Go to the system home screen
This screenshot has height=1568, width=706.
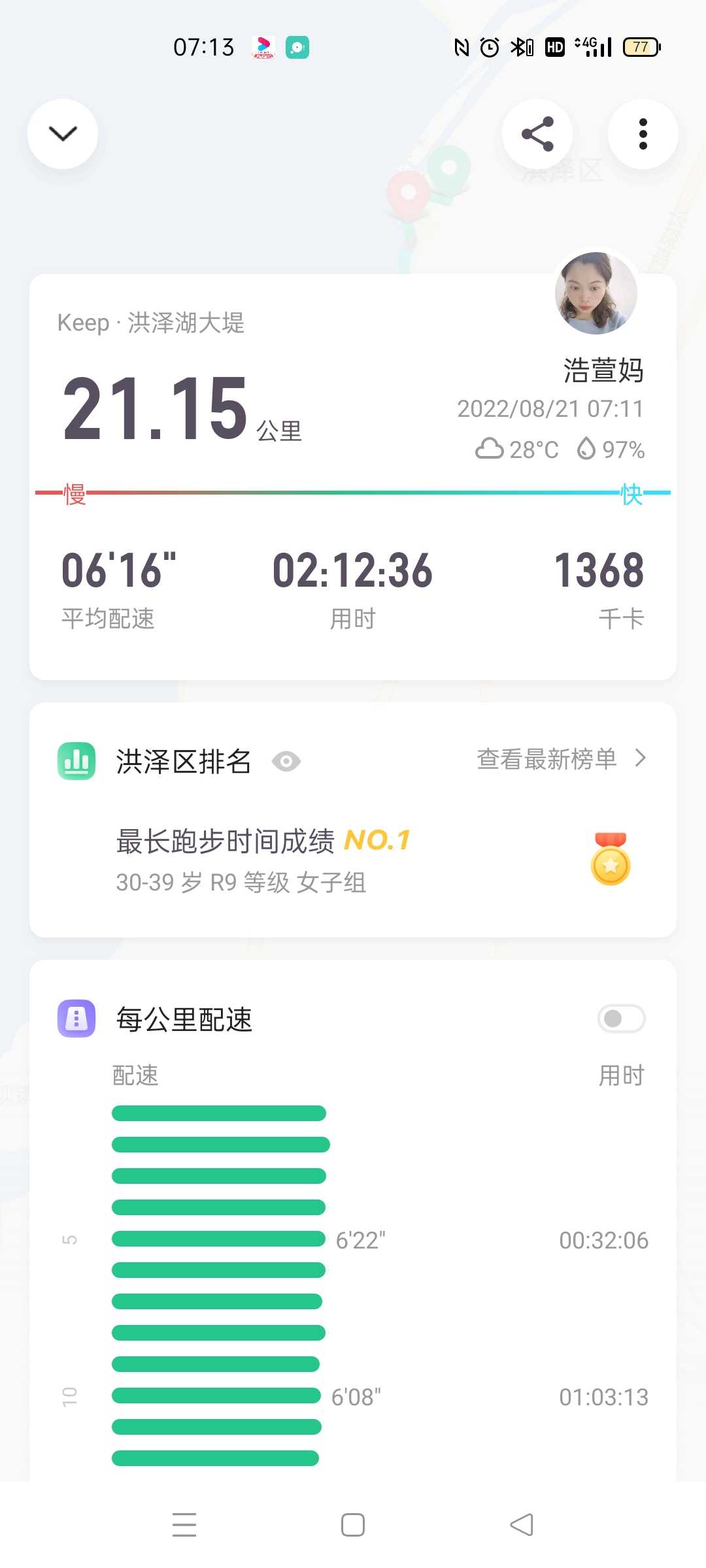(x=353, y=1525)
